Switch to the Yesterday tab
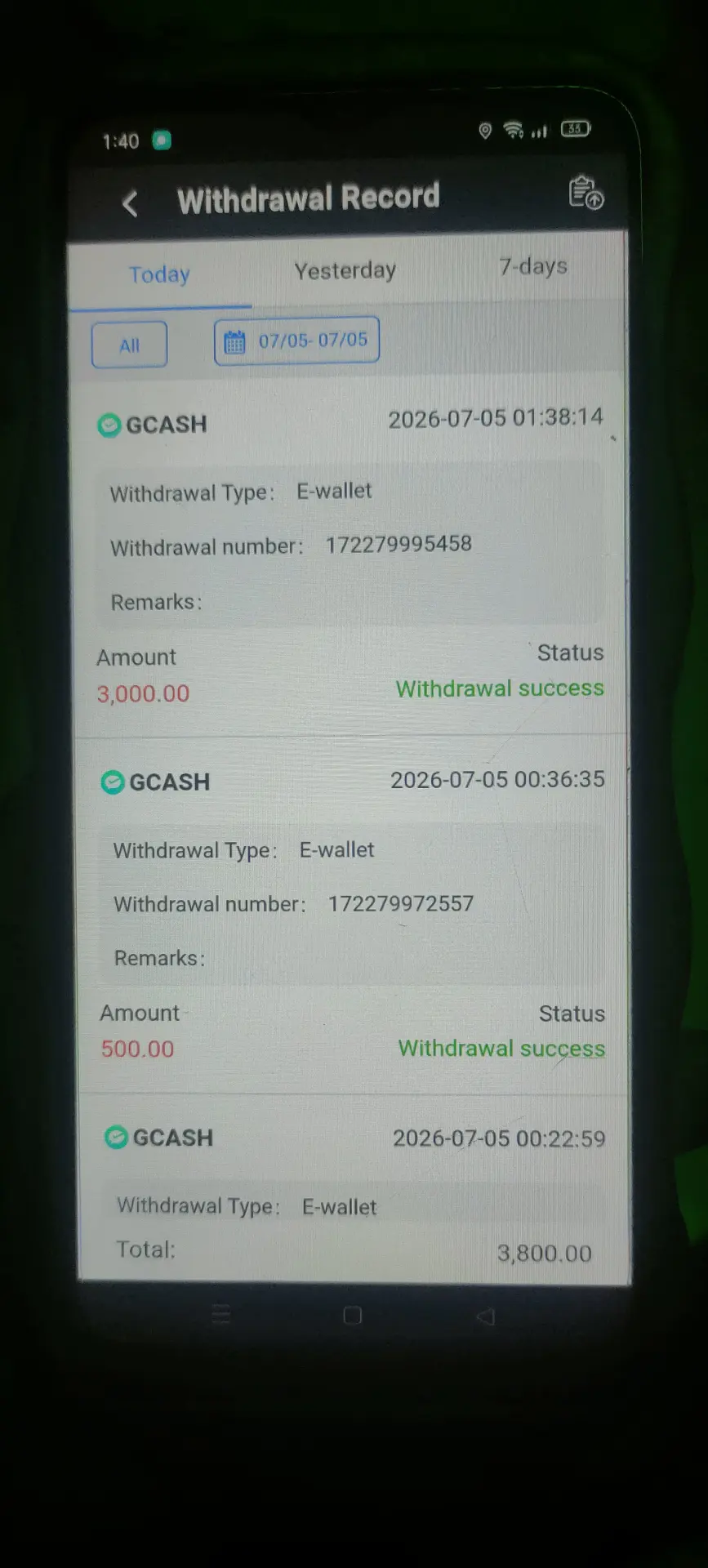 (x=345, y=270)
